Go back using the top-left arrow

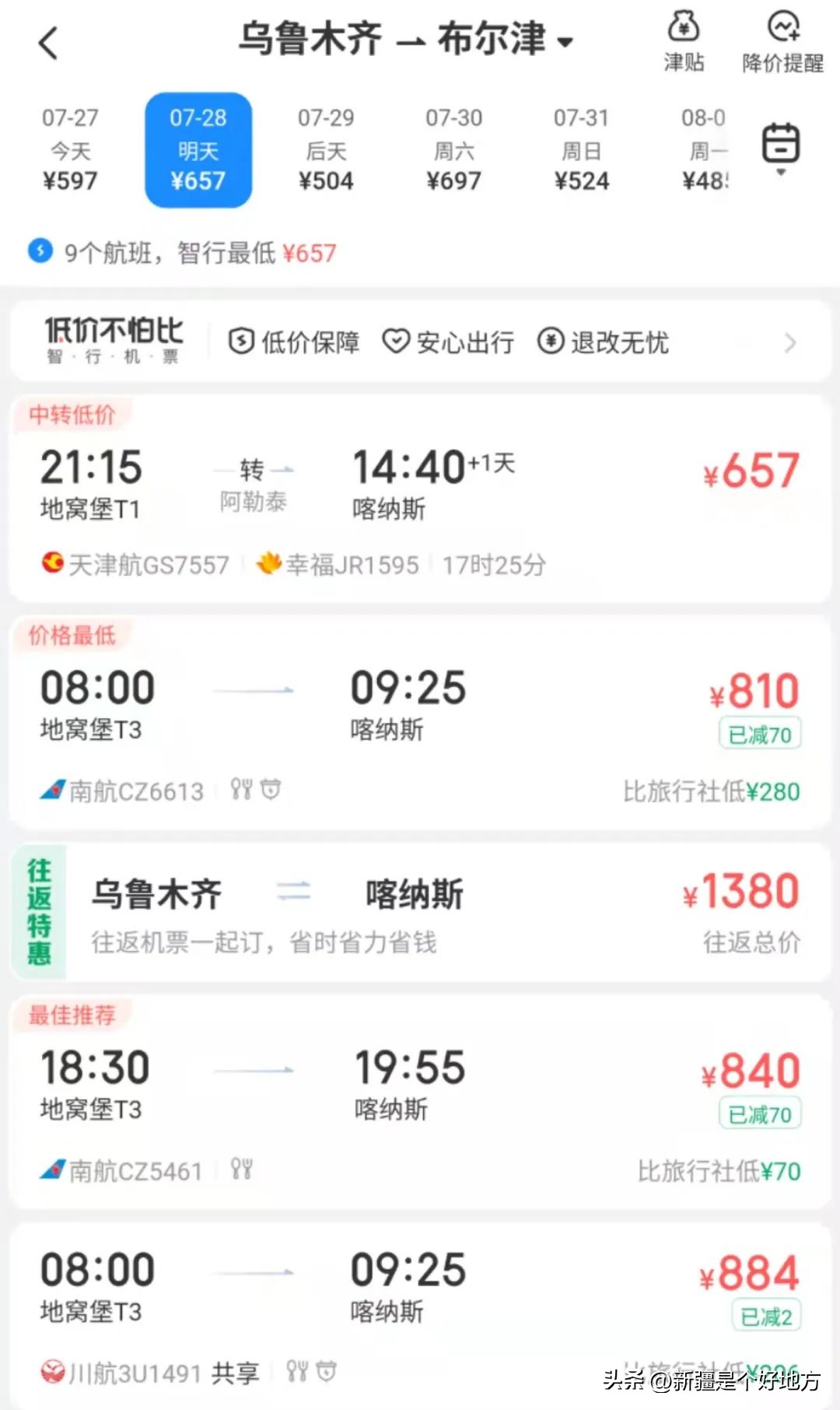coord(48,43)
